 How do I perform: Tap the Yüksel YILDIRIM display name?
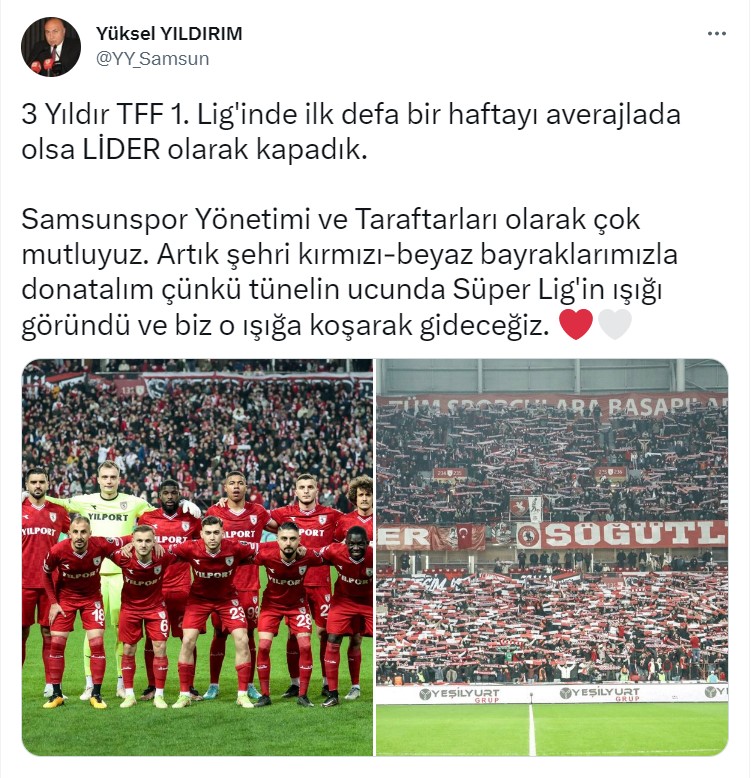coord(169,33)
